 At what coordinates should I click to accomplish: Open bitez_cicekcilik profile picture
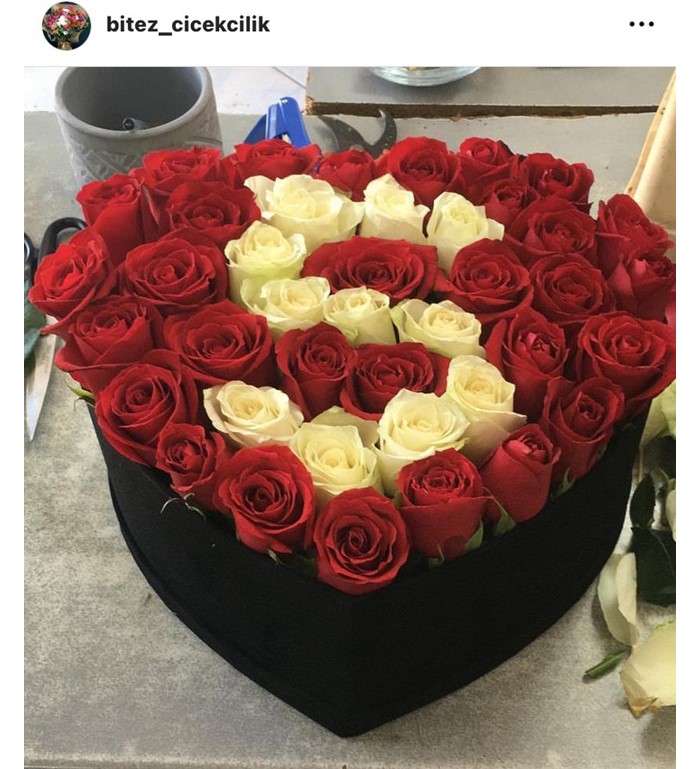(x=66, y=25)
